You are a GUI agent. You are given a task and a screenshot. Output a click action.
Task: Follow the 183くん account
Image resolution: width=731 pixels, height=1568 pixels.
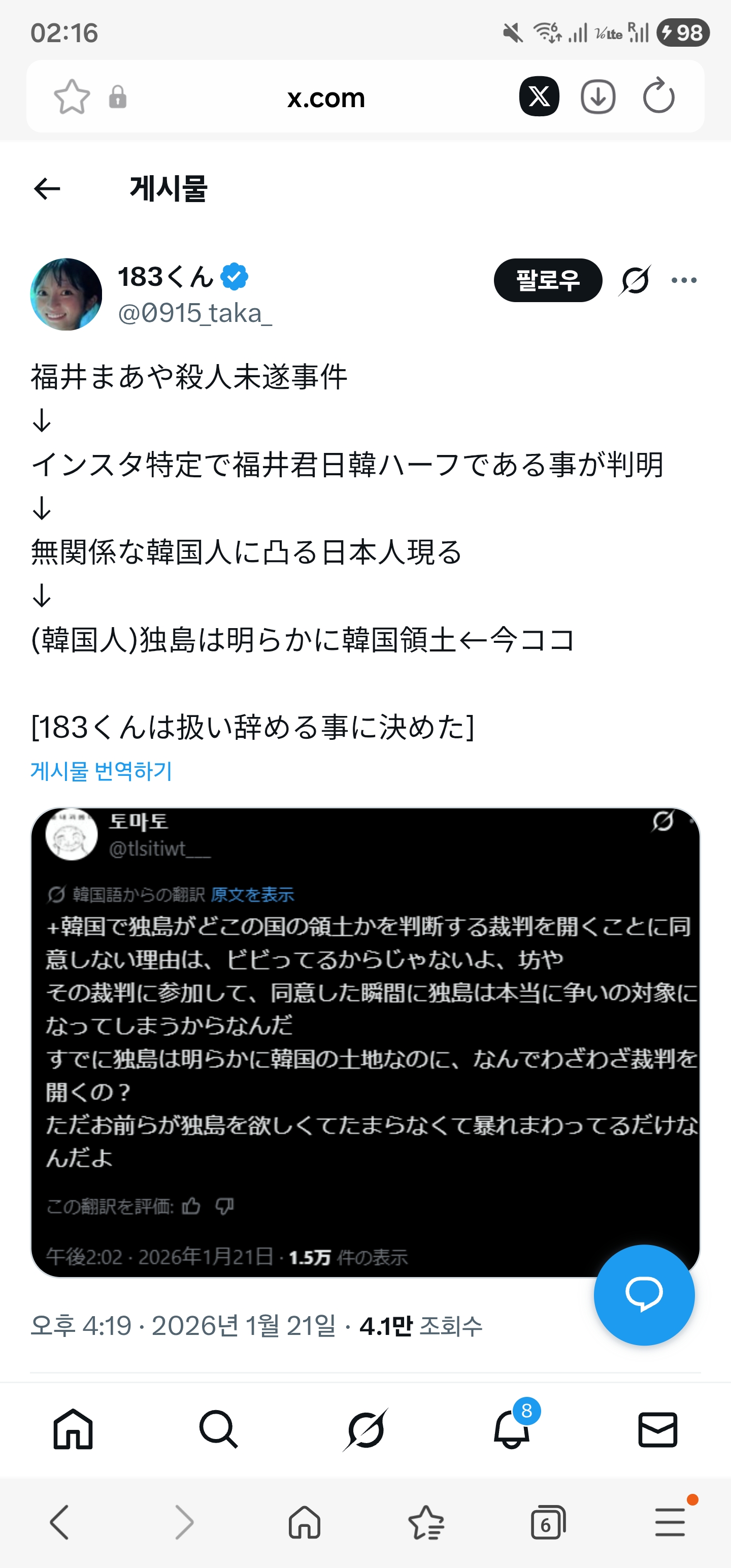point(547,280)
